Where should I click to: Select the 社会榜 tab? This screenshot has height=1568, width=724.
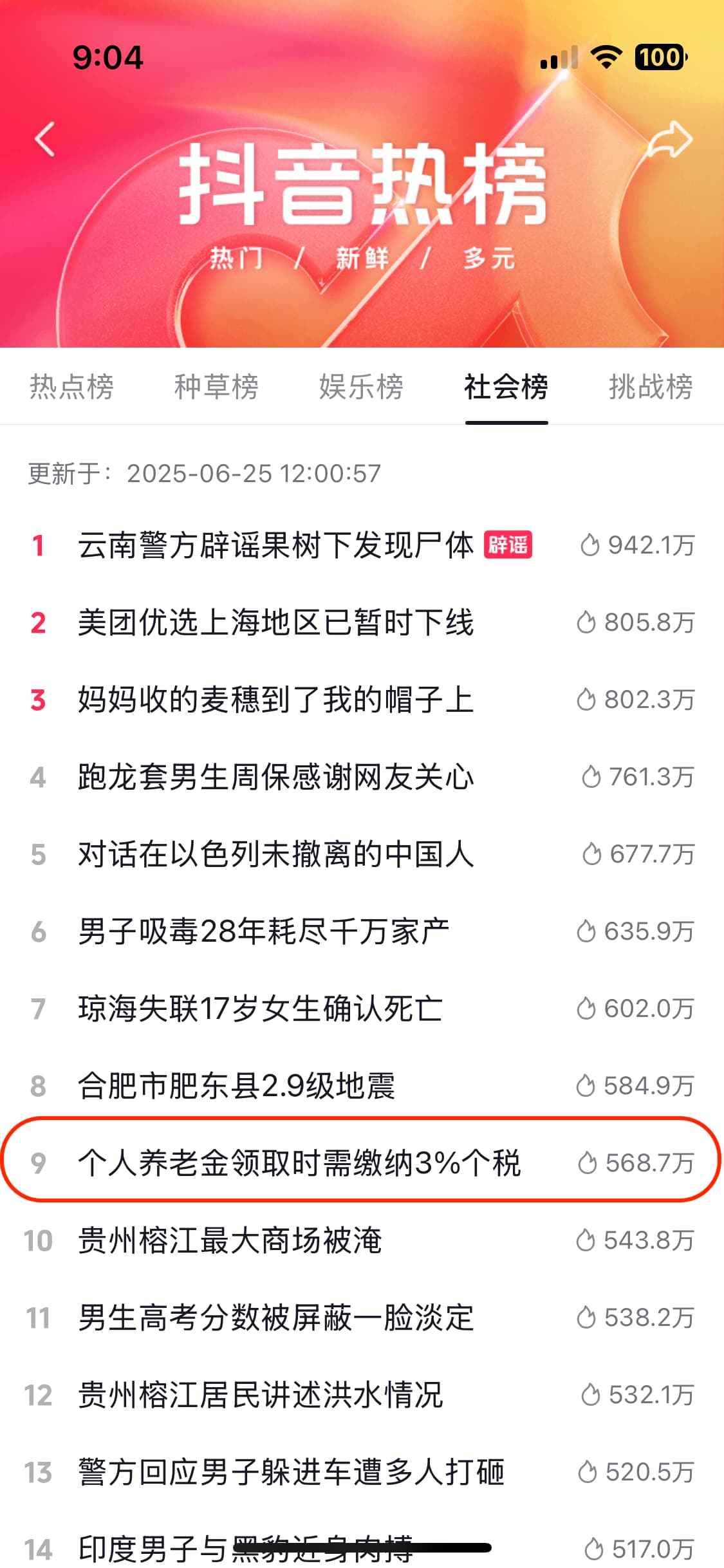(506, 387)
